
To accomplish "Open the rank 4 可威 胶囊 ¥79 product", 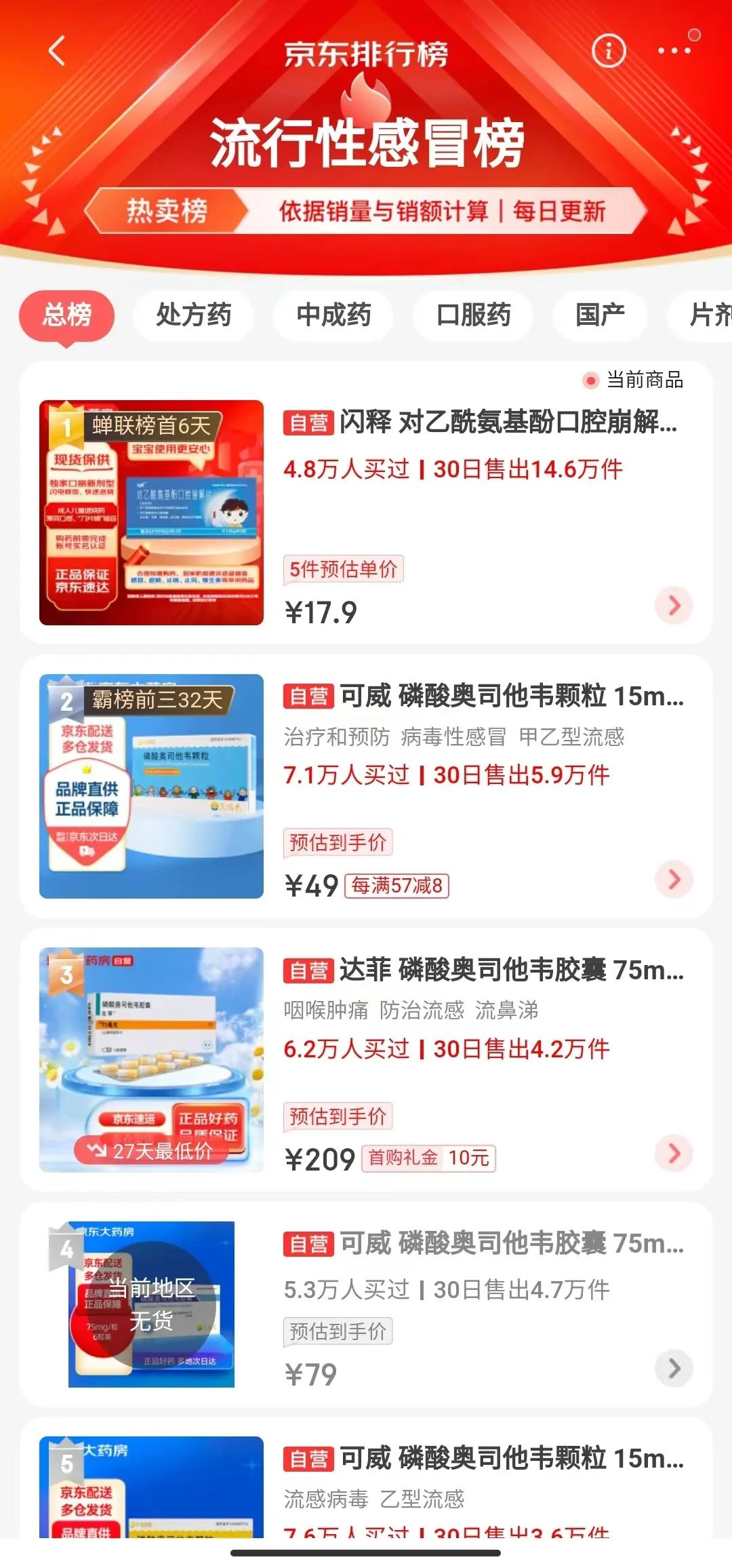I will click(x=483, y=1244).
